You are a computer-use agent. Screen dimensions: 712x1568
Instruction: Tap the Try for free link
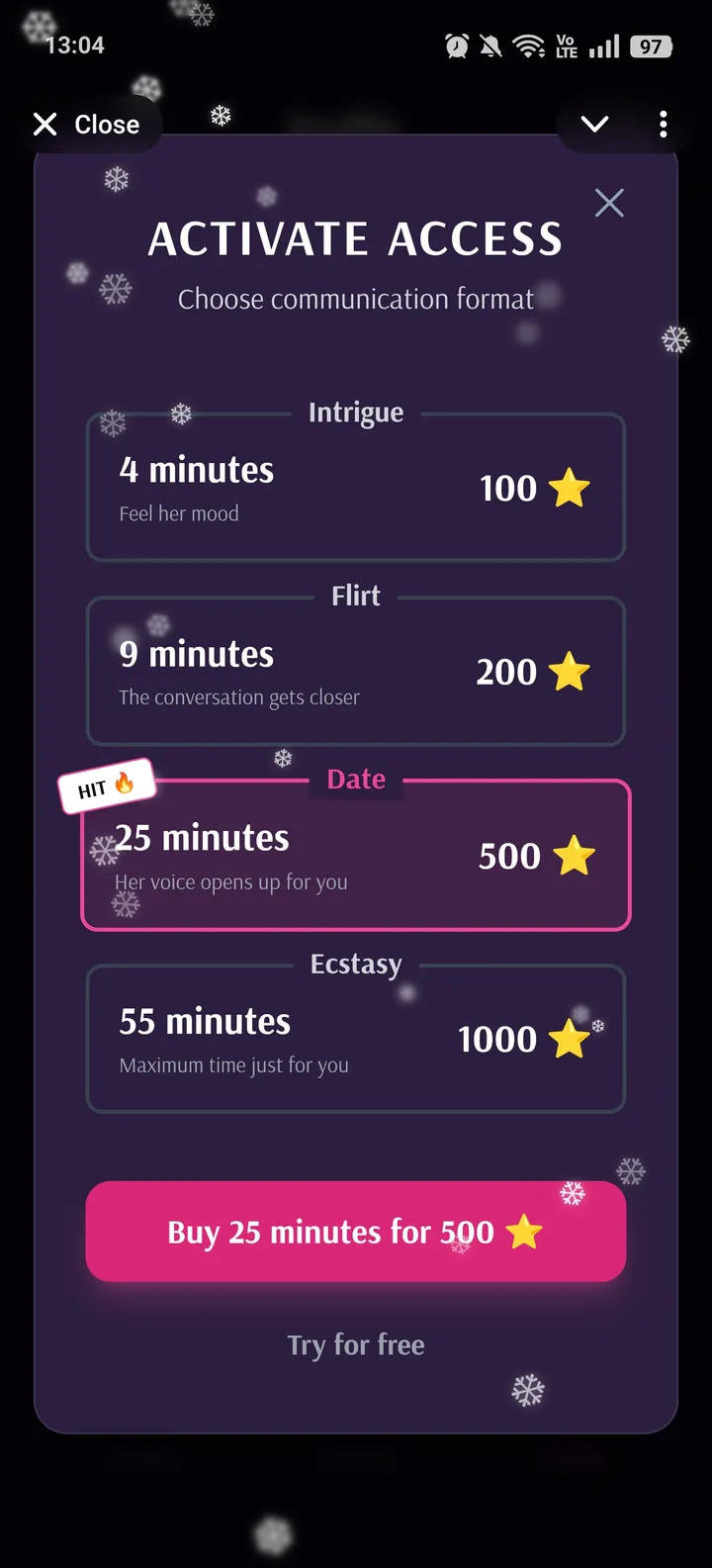pos(356,1344)
